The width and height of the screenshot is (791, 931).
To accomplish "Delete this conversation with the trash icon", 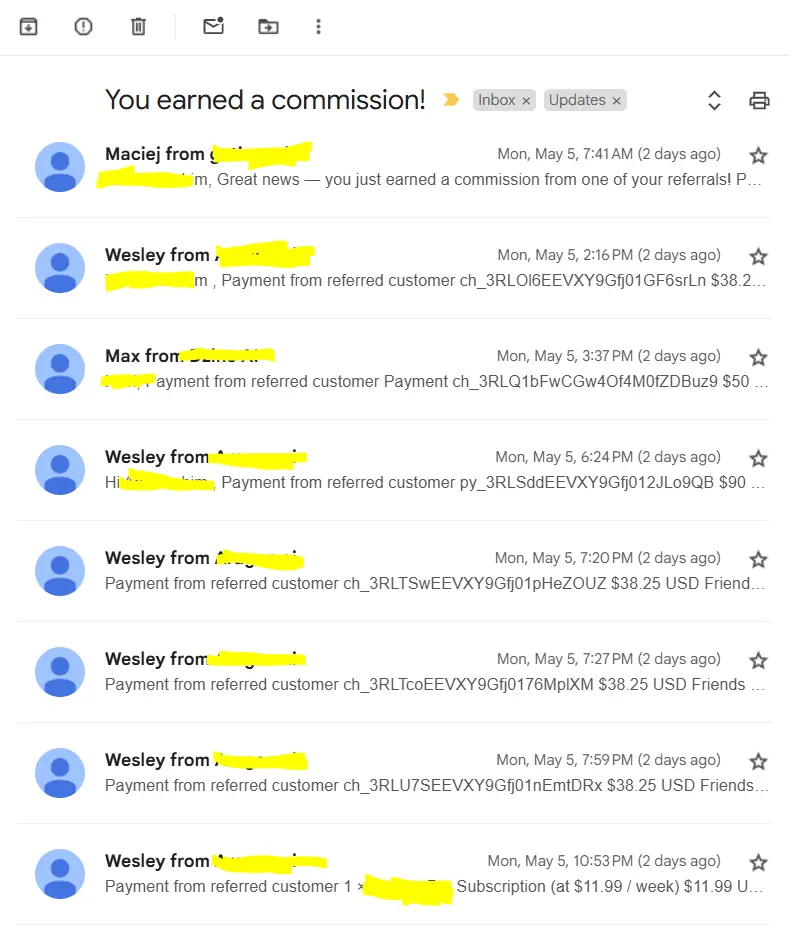I will point(139,27).
